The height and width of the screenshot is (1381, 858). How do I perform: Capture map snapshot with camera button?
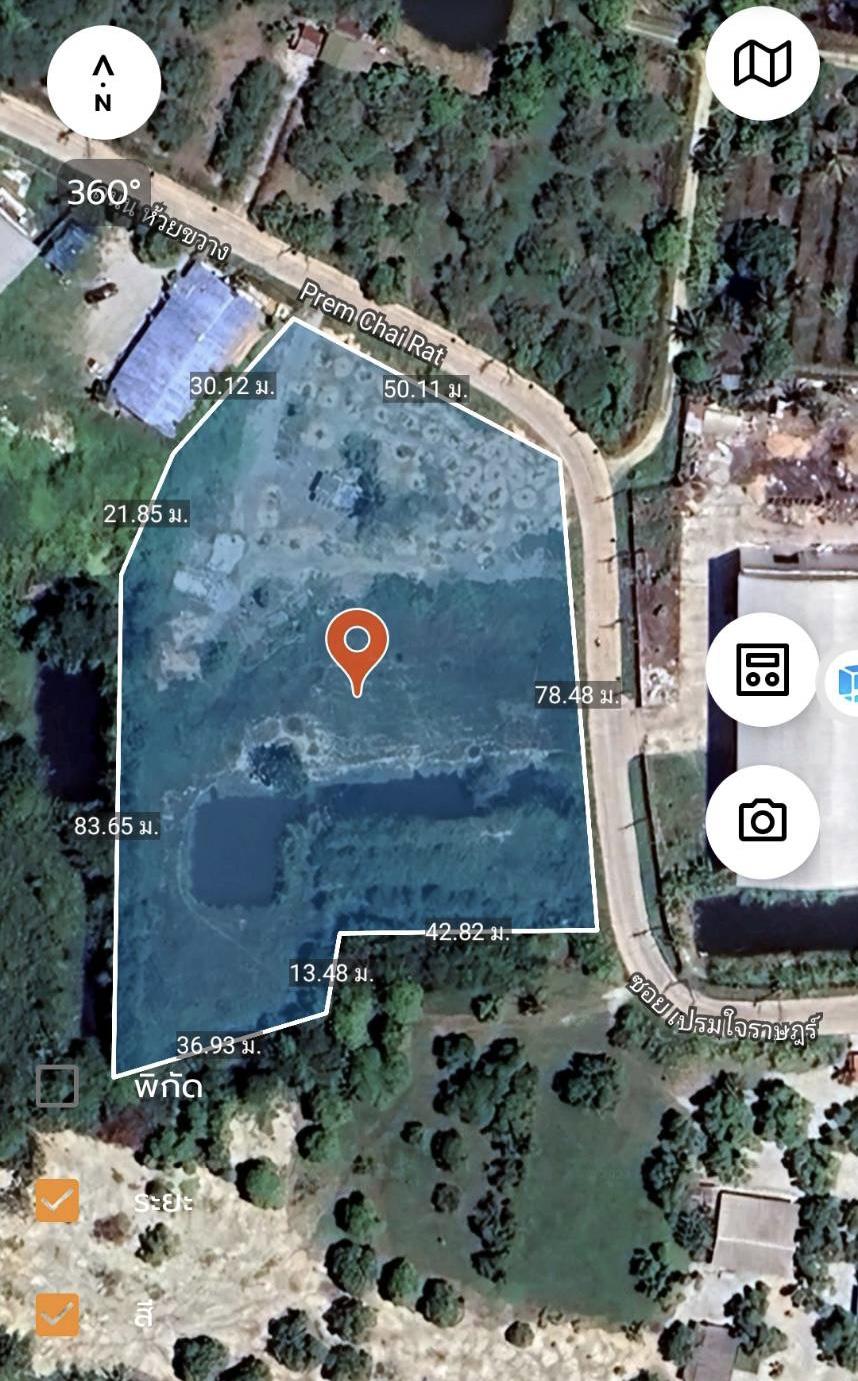point(762,821)
